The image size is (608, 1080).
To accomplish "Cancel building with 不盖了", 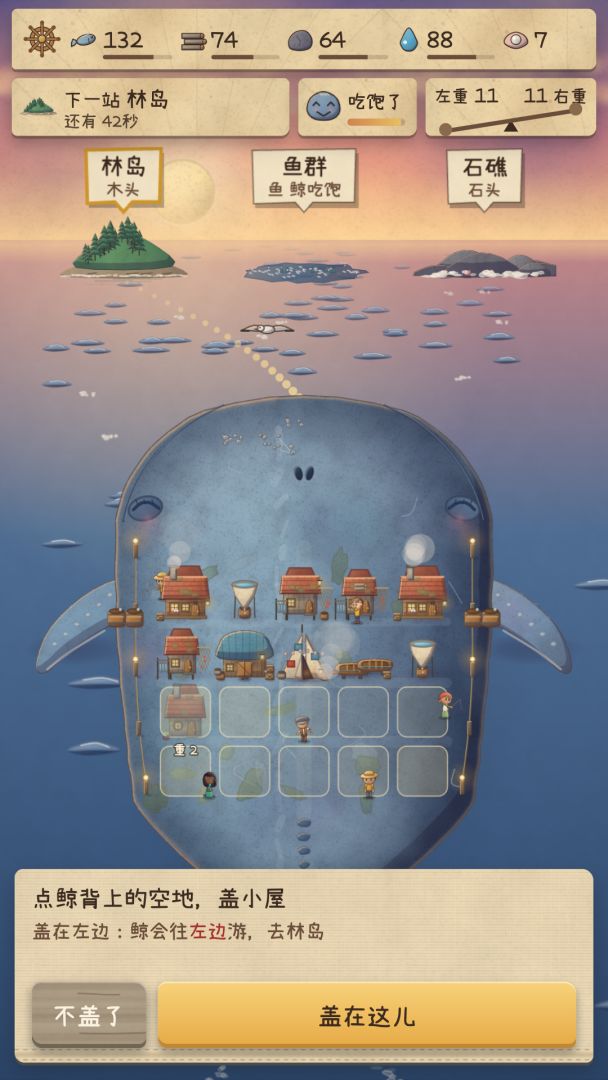I will click(89, 1016).
